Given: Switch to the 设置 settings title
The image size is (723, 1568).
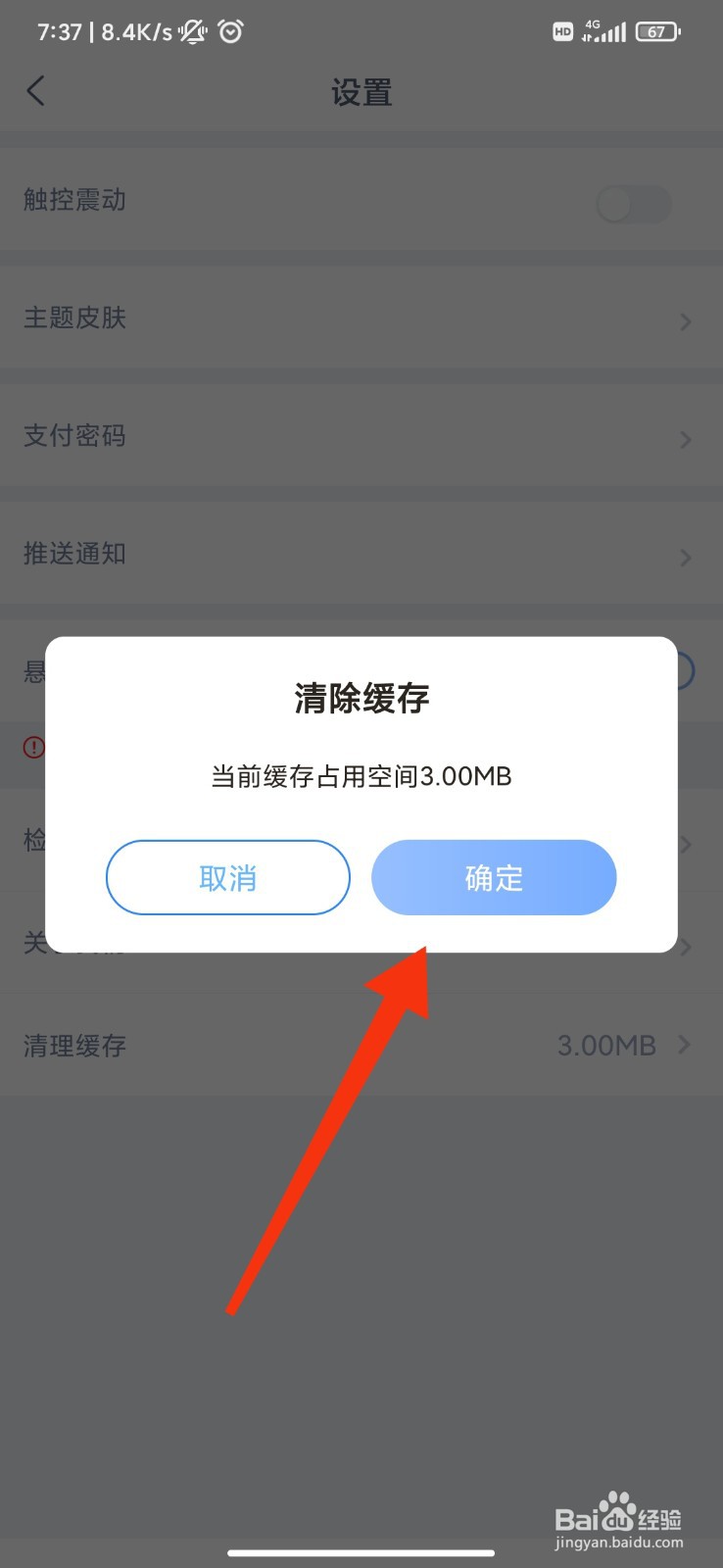Looking at the screenshot, I should tap(361, 91).
